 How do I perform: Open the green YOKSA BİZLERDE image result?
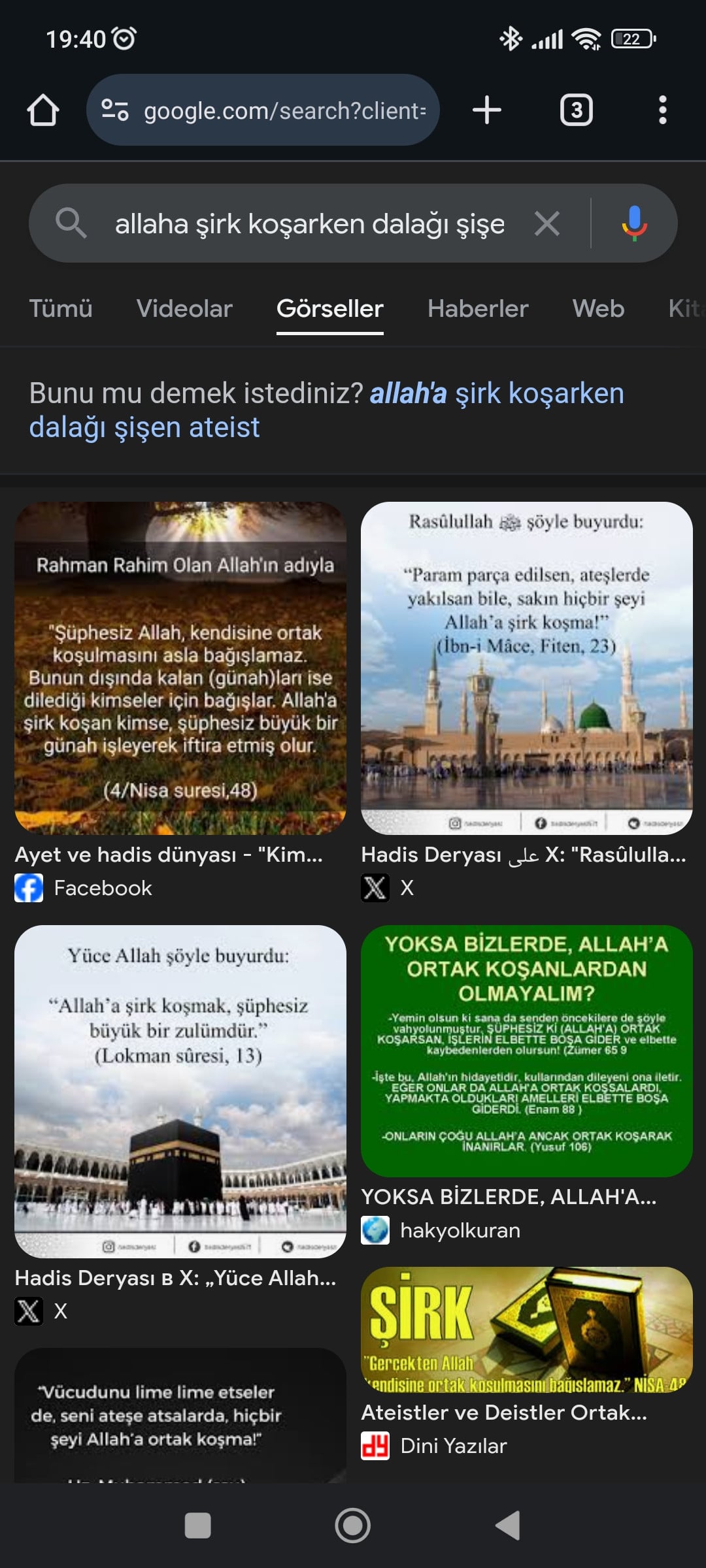pos(527,1051)
